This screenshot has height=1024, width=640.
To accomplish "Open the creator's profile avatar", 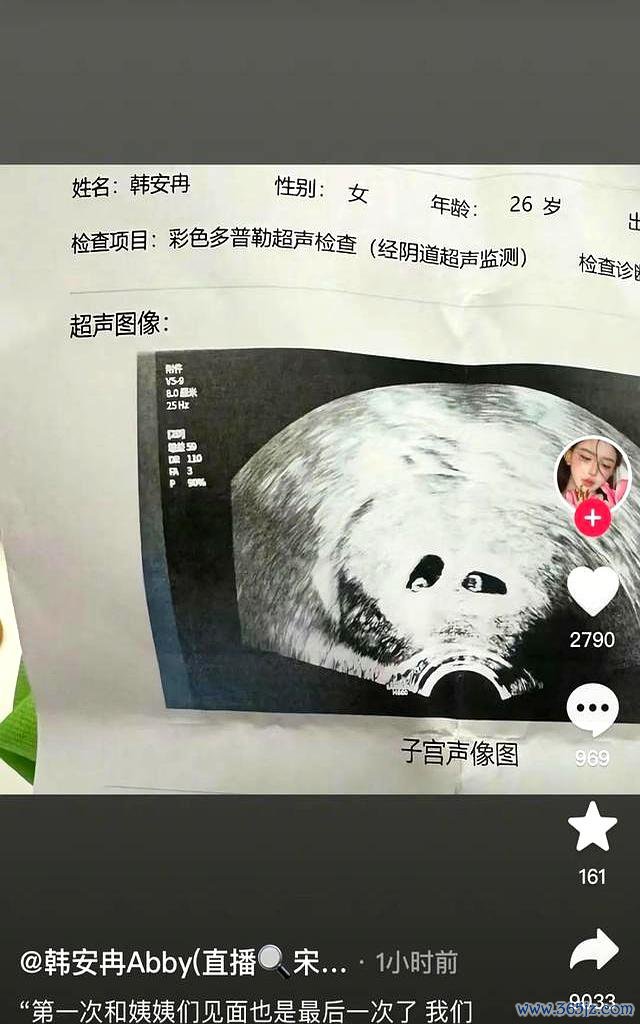I will point(592,472).
